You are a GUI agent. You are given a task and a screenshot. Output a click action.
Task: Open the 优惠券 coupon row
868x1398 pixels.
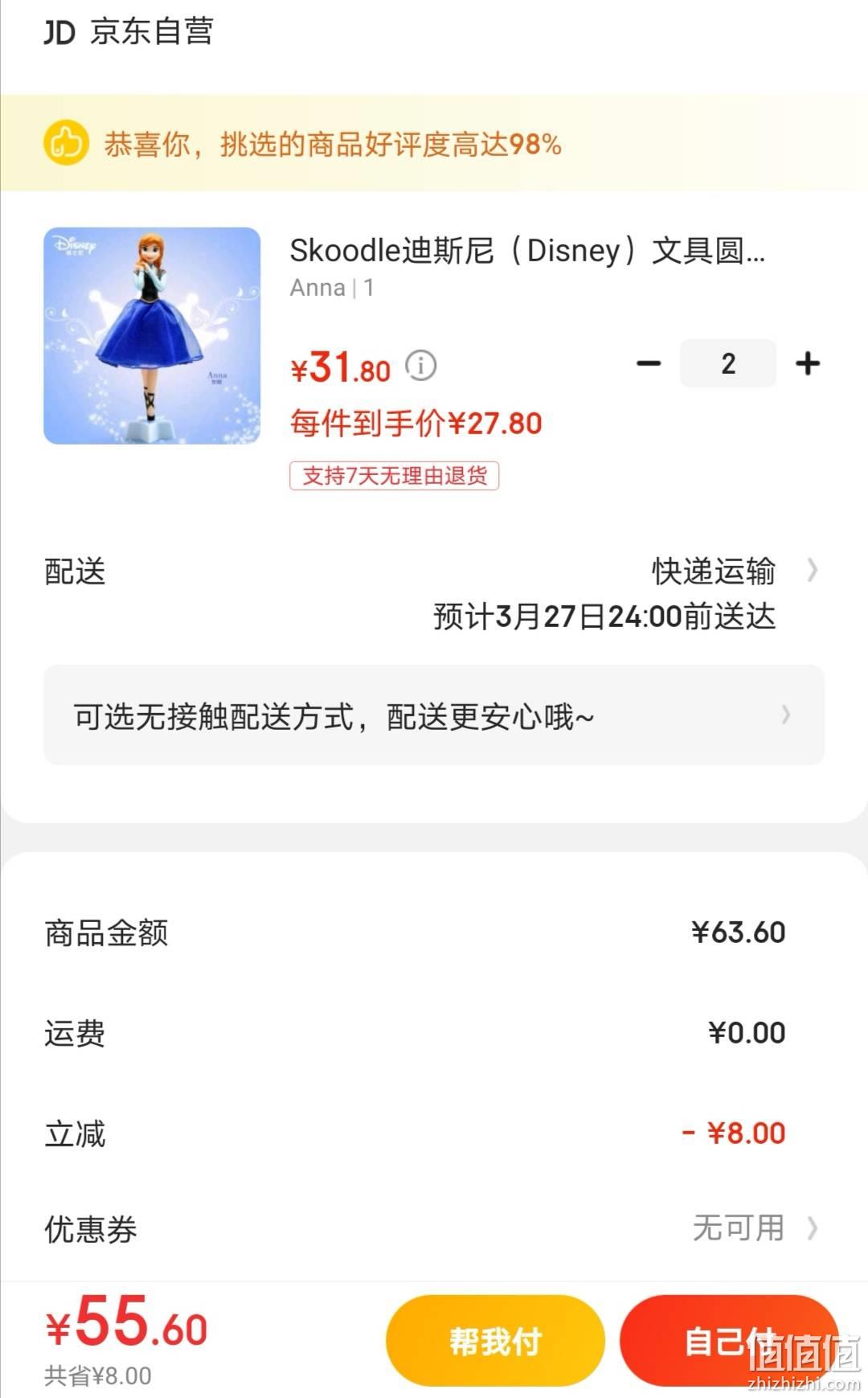click(434, 1228)
